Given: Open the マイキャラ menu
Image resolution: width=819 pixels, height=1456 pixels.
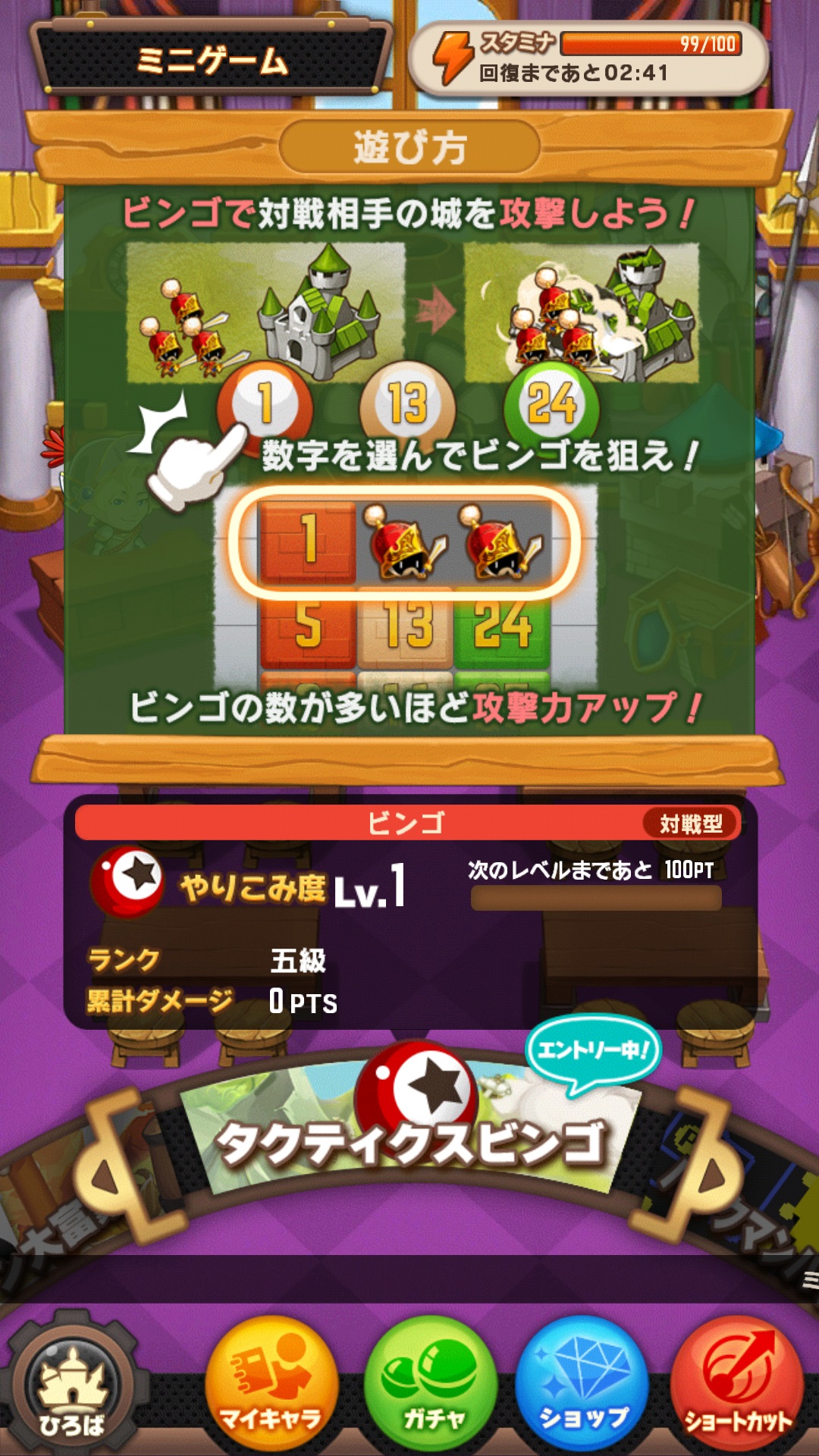Looking at the screenshot, I should 271,1386.
